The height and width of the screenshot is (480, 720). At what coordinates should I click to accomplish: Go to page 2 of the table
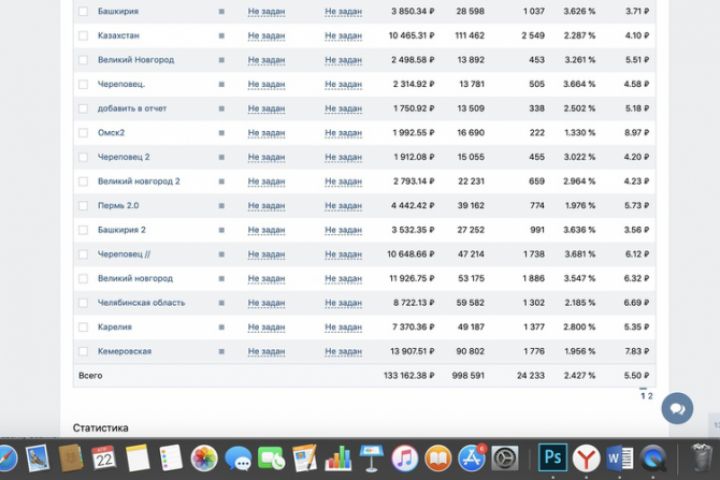650,396
